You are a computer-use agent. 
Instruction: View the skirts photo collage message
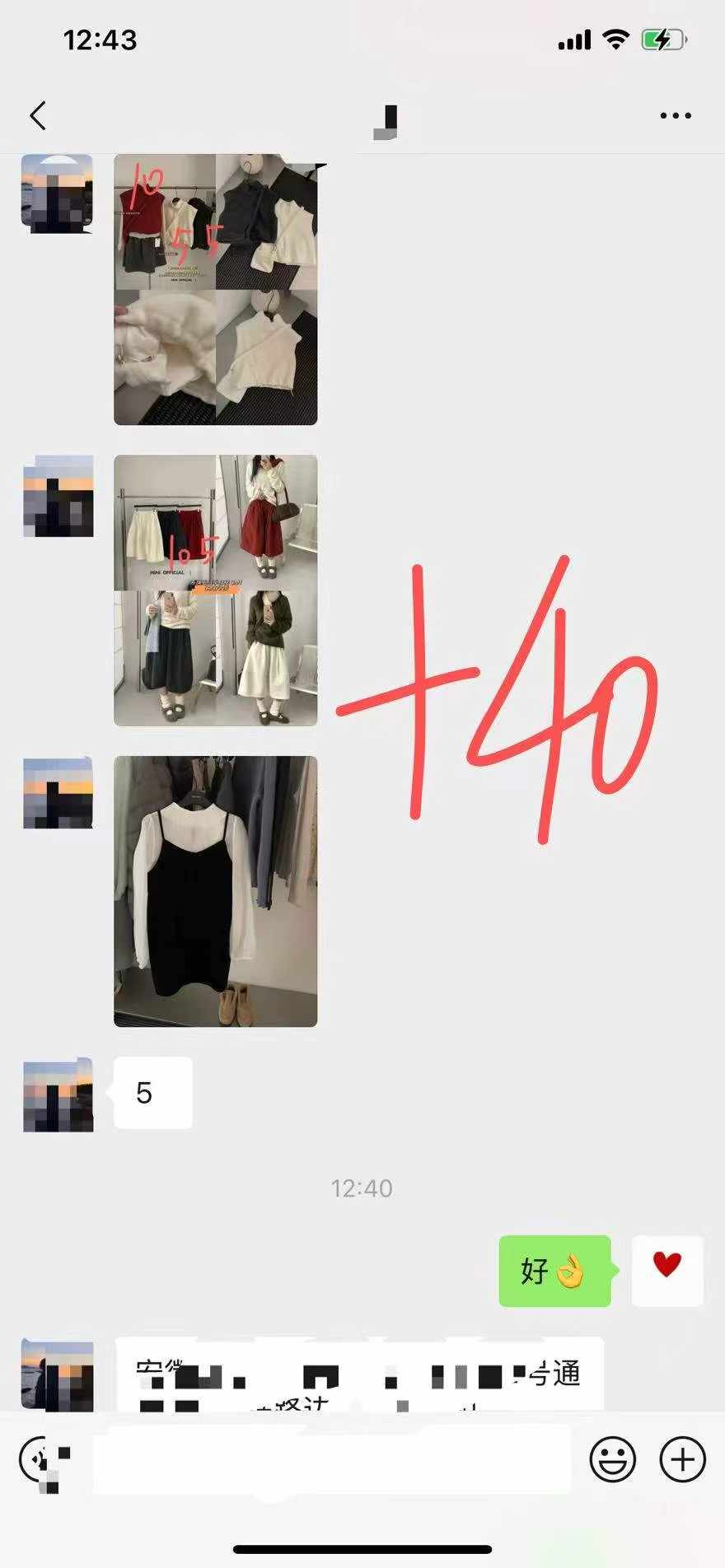tap(215, 590)
